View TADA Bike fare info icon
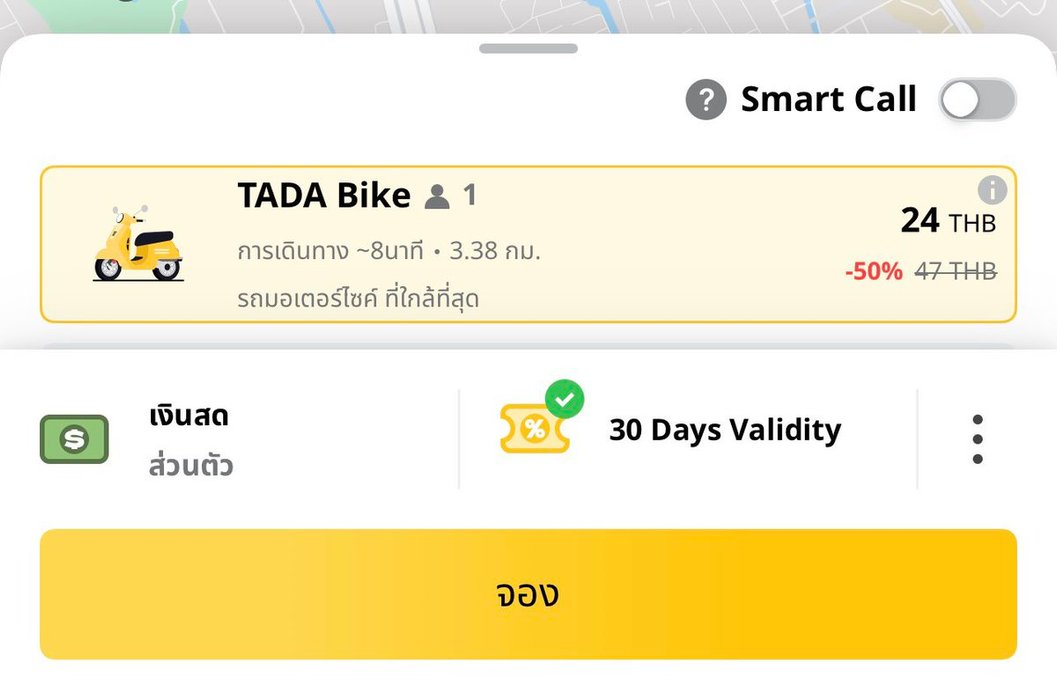Screen dimensions: 1057x700 [991, 189]
